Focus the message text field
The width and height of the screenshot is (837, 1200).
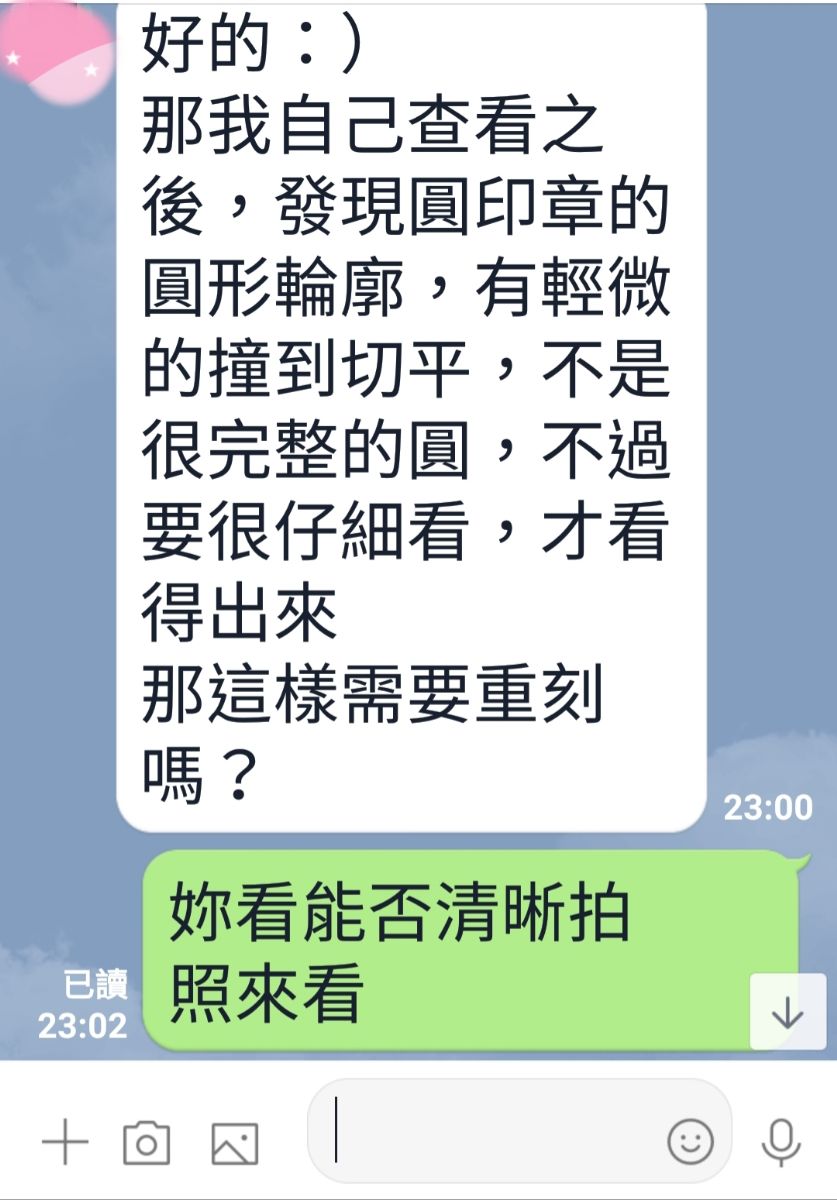490,1142
